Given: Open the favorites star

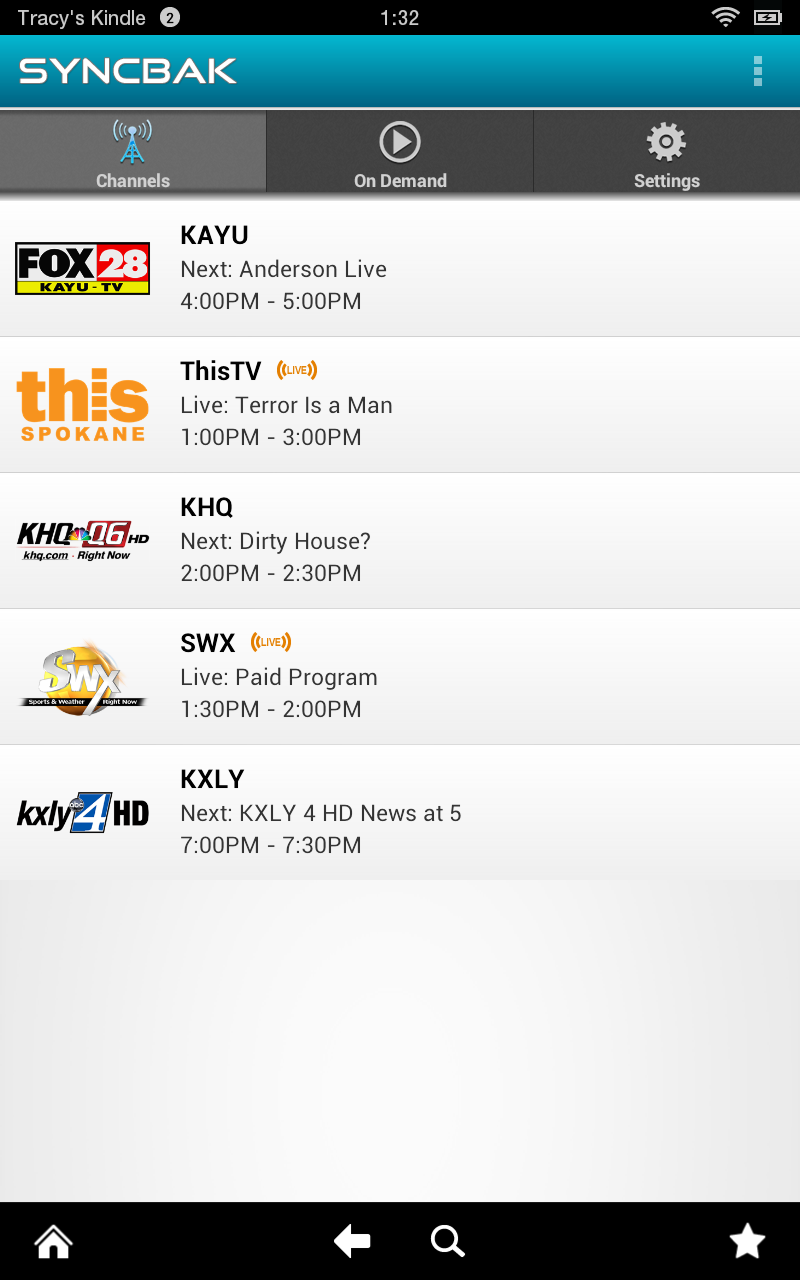Looking at the screenshot, I should 747,1242.
